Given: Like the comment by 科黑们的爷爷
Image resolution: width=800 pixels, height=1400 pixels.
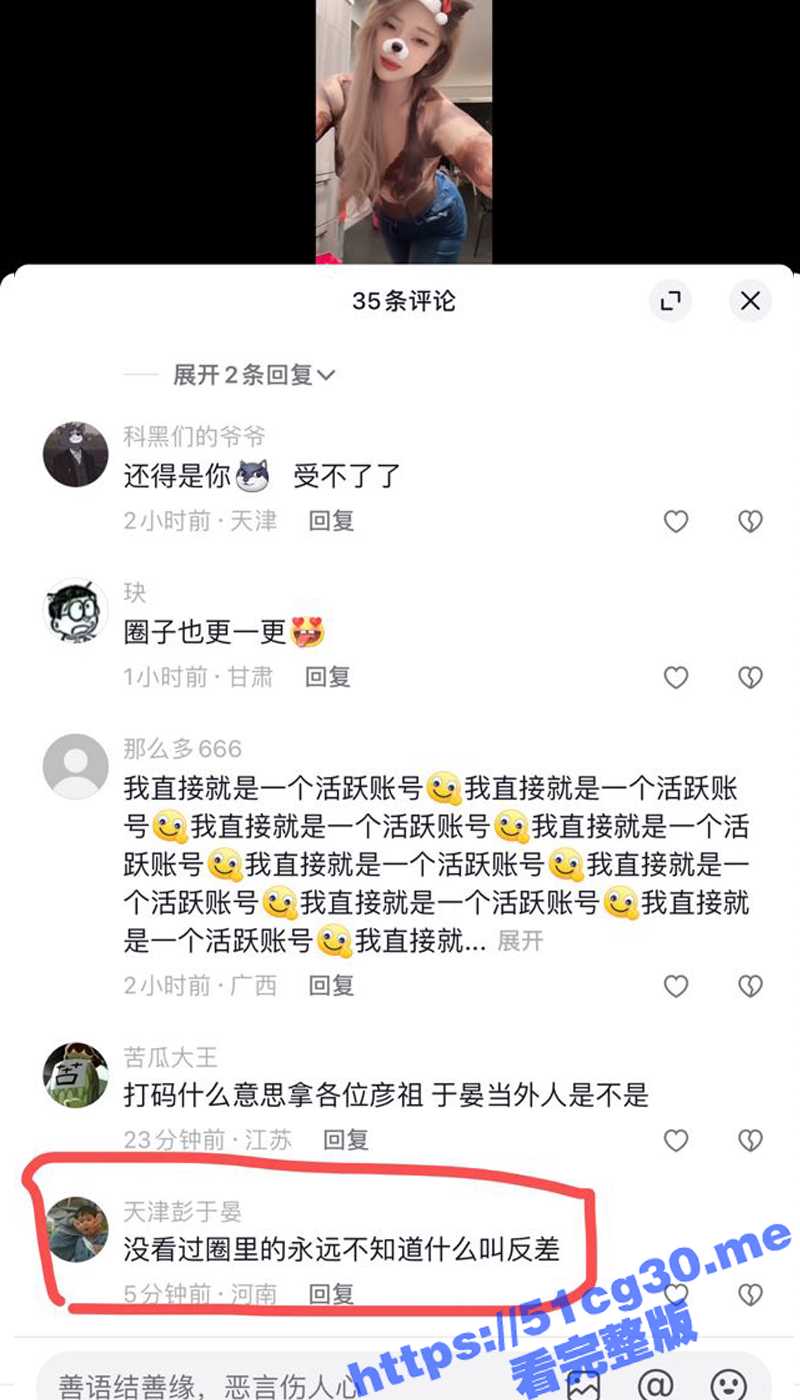Looking at the screenshot, I should tap(676, 521).
